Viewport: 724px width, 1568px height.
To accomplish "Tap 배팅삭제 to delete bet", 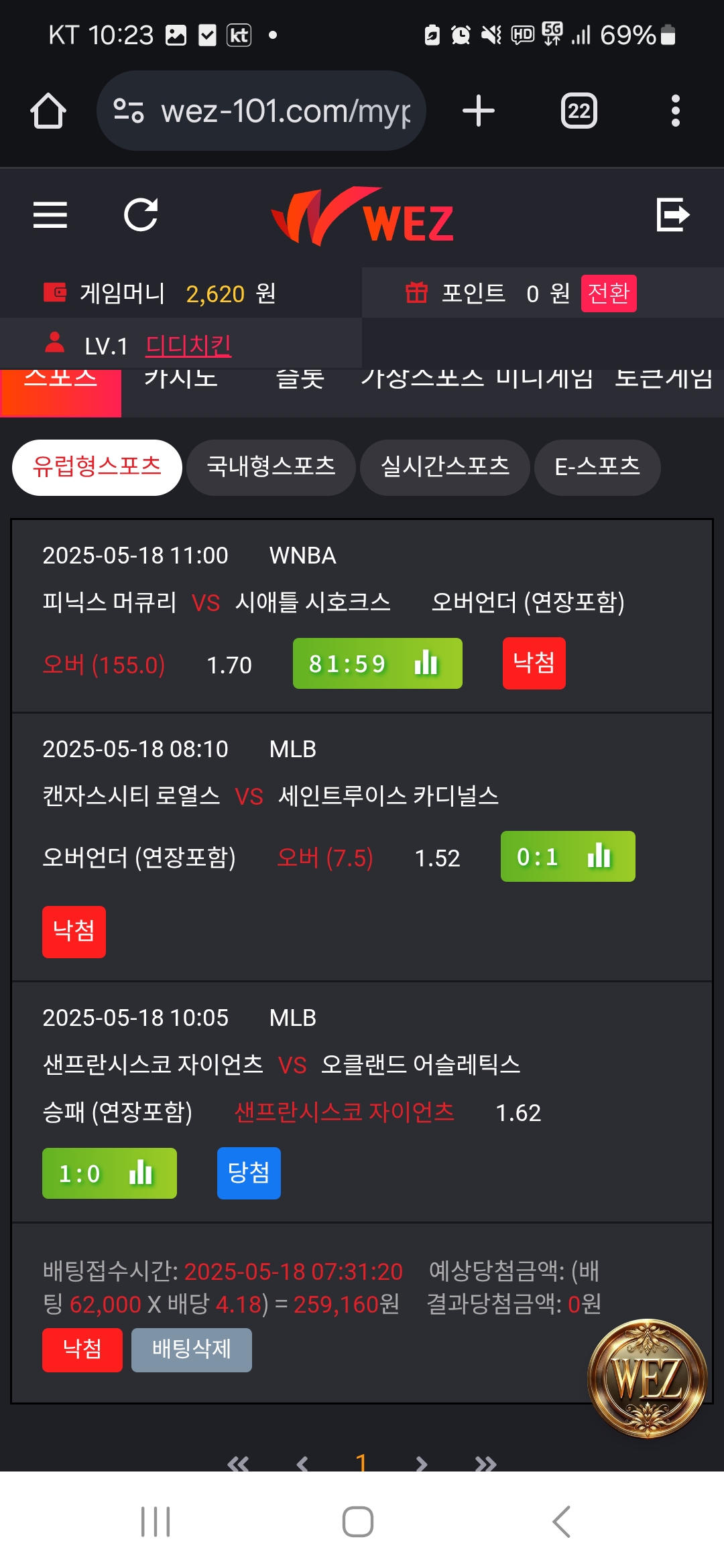I will pyautogui.click(x=191, y=1350).
